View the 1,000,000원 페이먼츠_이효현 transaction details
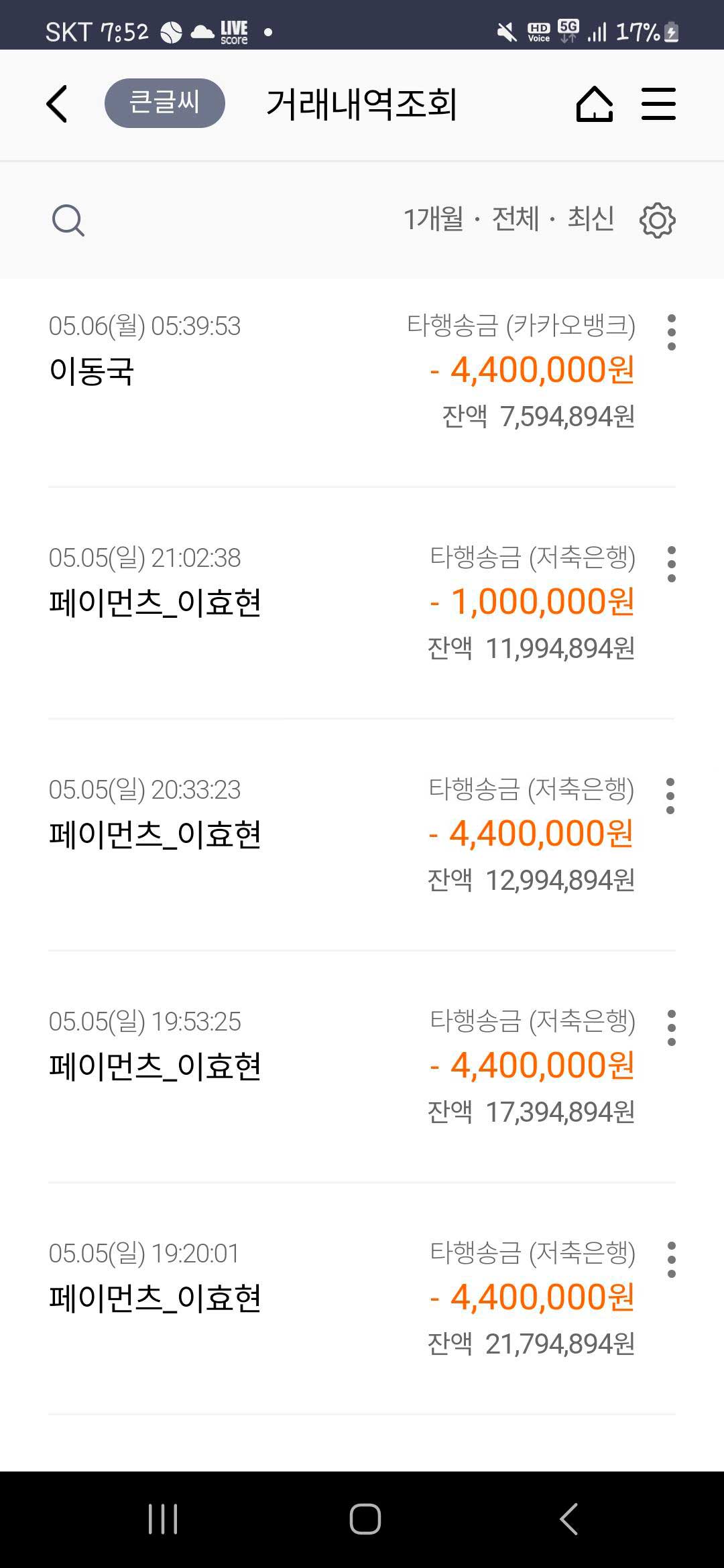Viewport: 724px width, 1568px height. coord(342,603)
